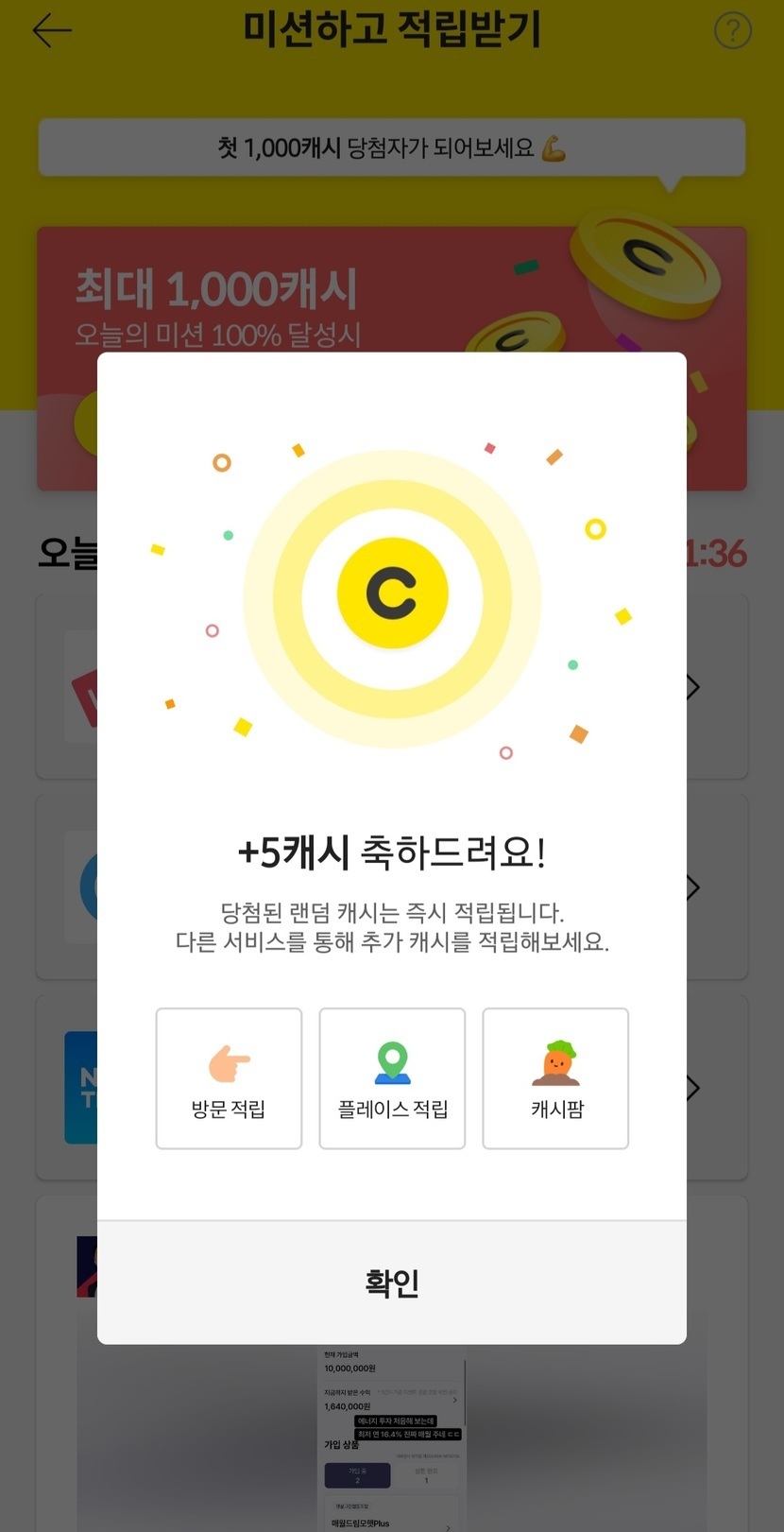This screenshot has width=784, height=1532.
Task: Open 플레이스 적립 service
Action: click(x=392, y=1078)
